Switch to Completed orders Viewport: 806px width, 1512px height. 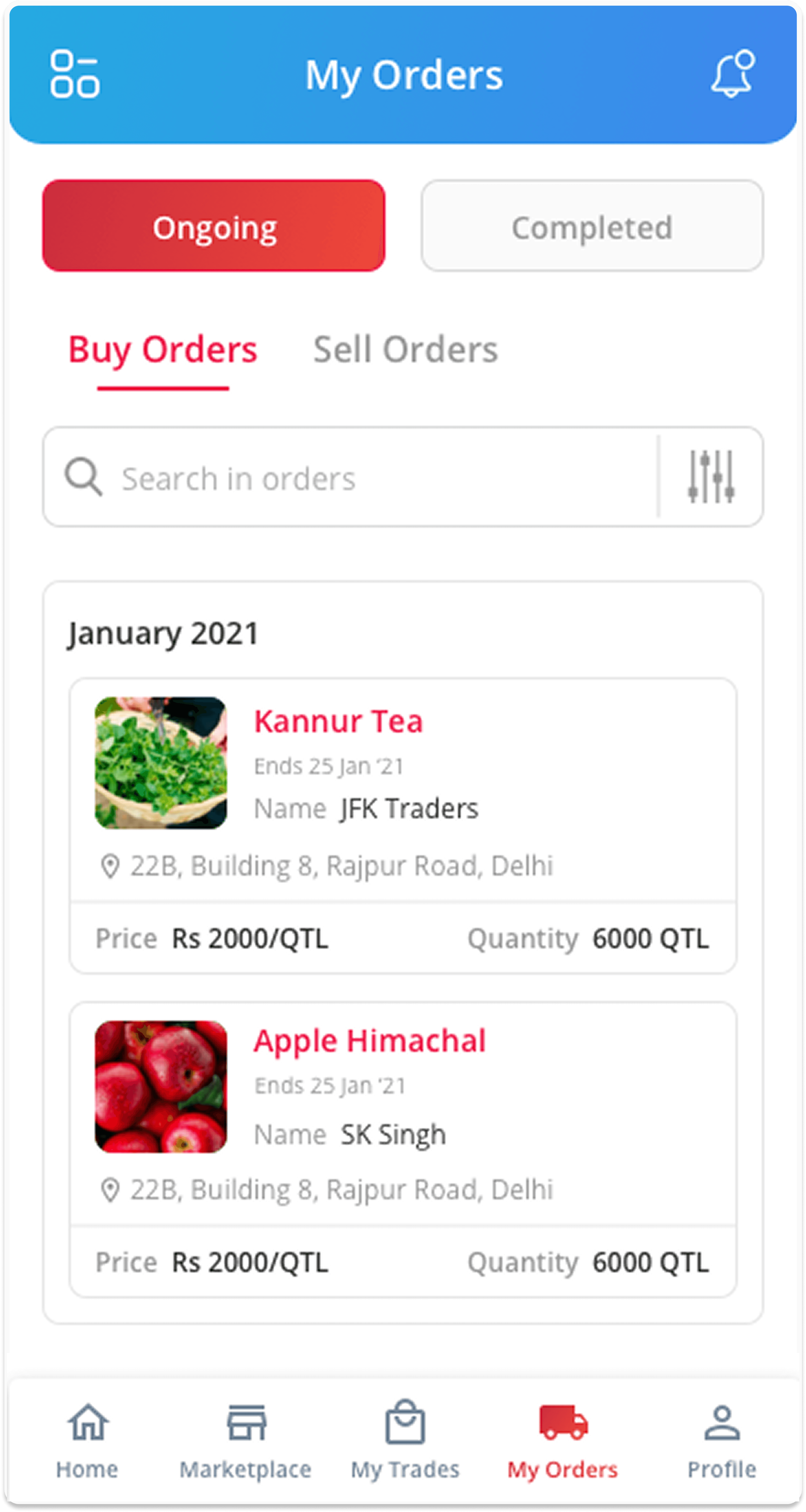point(592,226)
